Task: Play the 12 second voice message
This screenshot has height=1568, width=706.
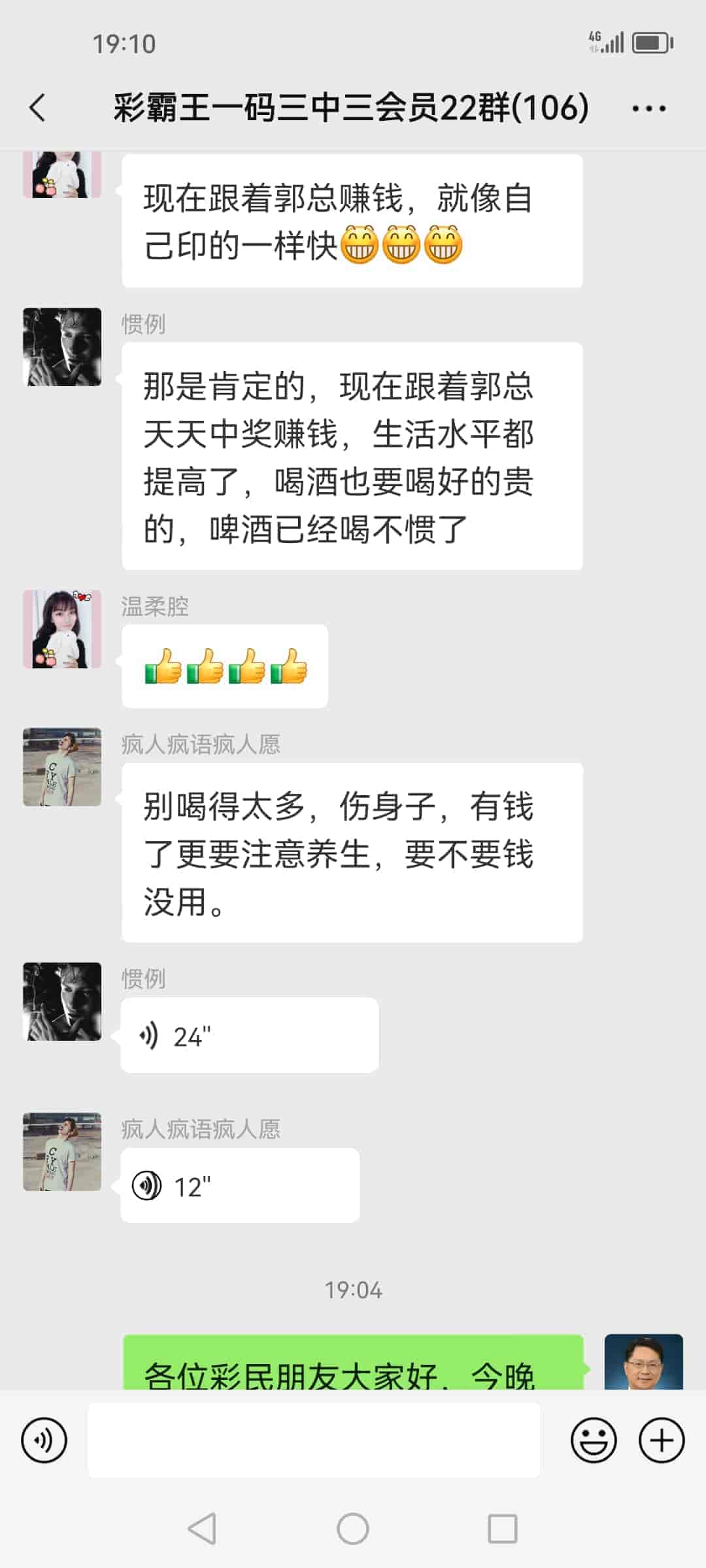Action: tap(239, 1184)
